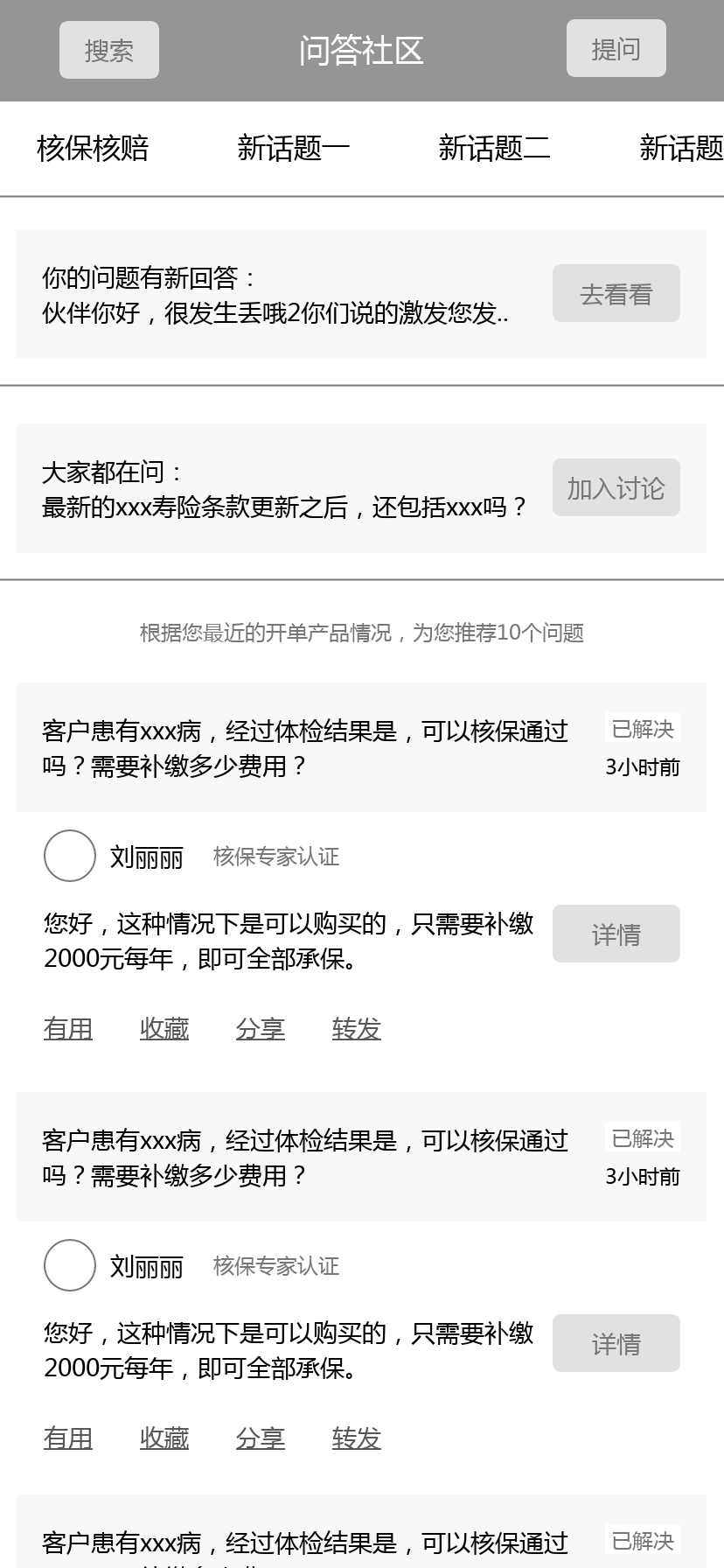Open the 新话题二 tab
Image resolution: width=724 pixels, height=1568 pixels.
tap(494, 148)
